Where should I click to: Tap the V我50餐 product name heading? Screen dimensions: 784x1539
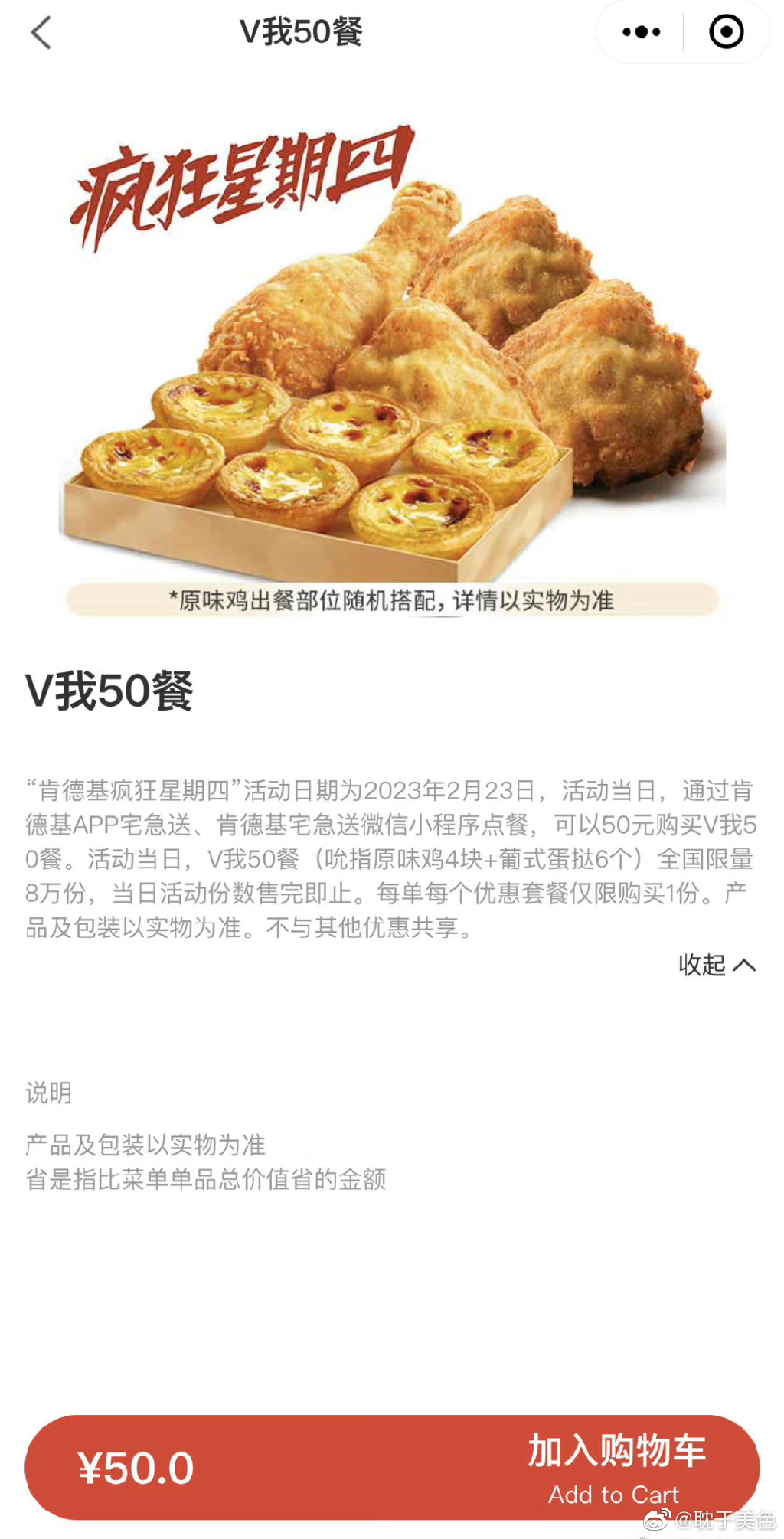[111, 691]
